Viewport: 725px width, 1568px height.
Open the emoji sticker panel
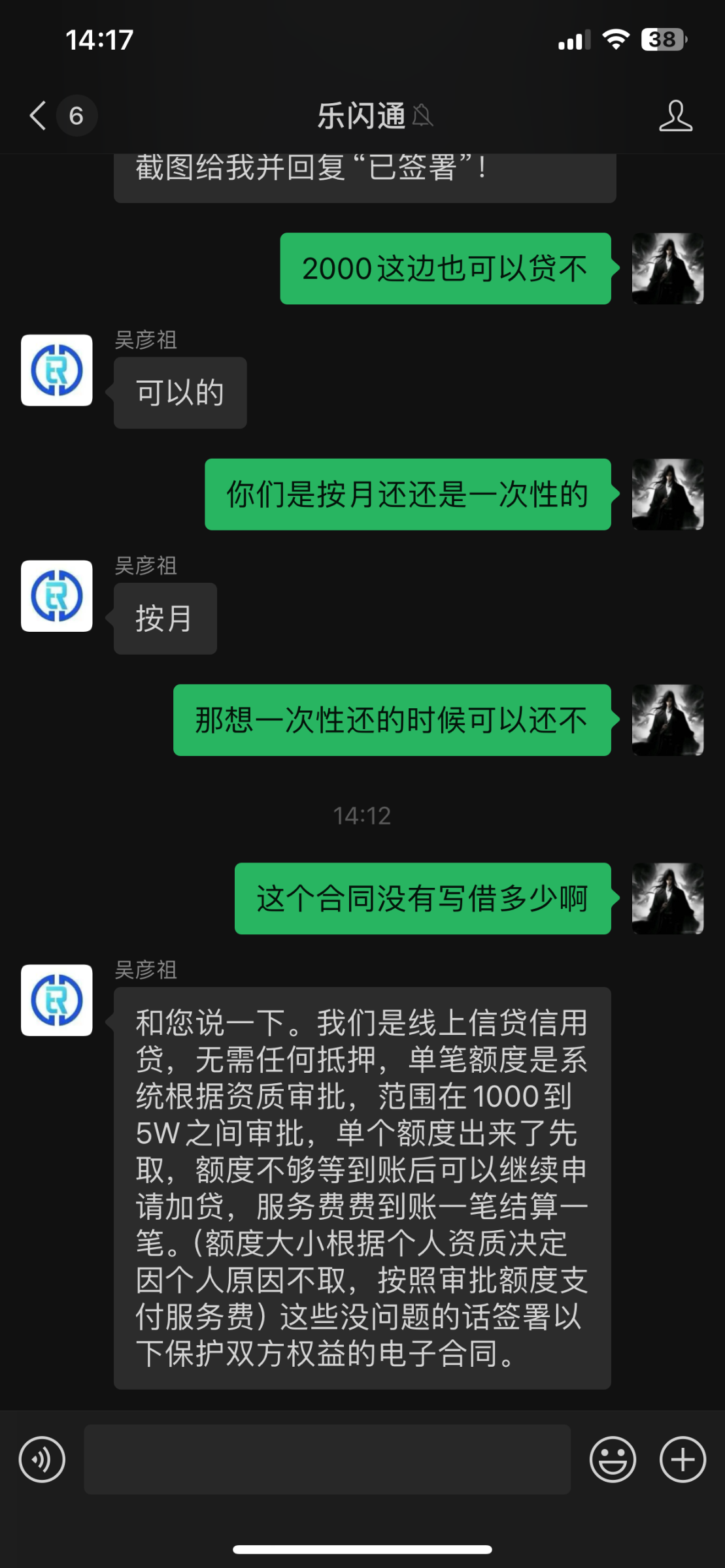pos(613,1459)
